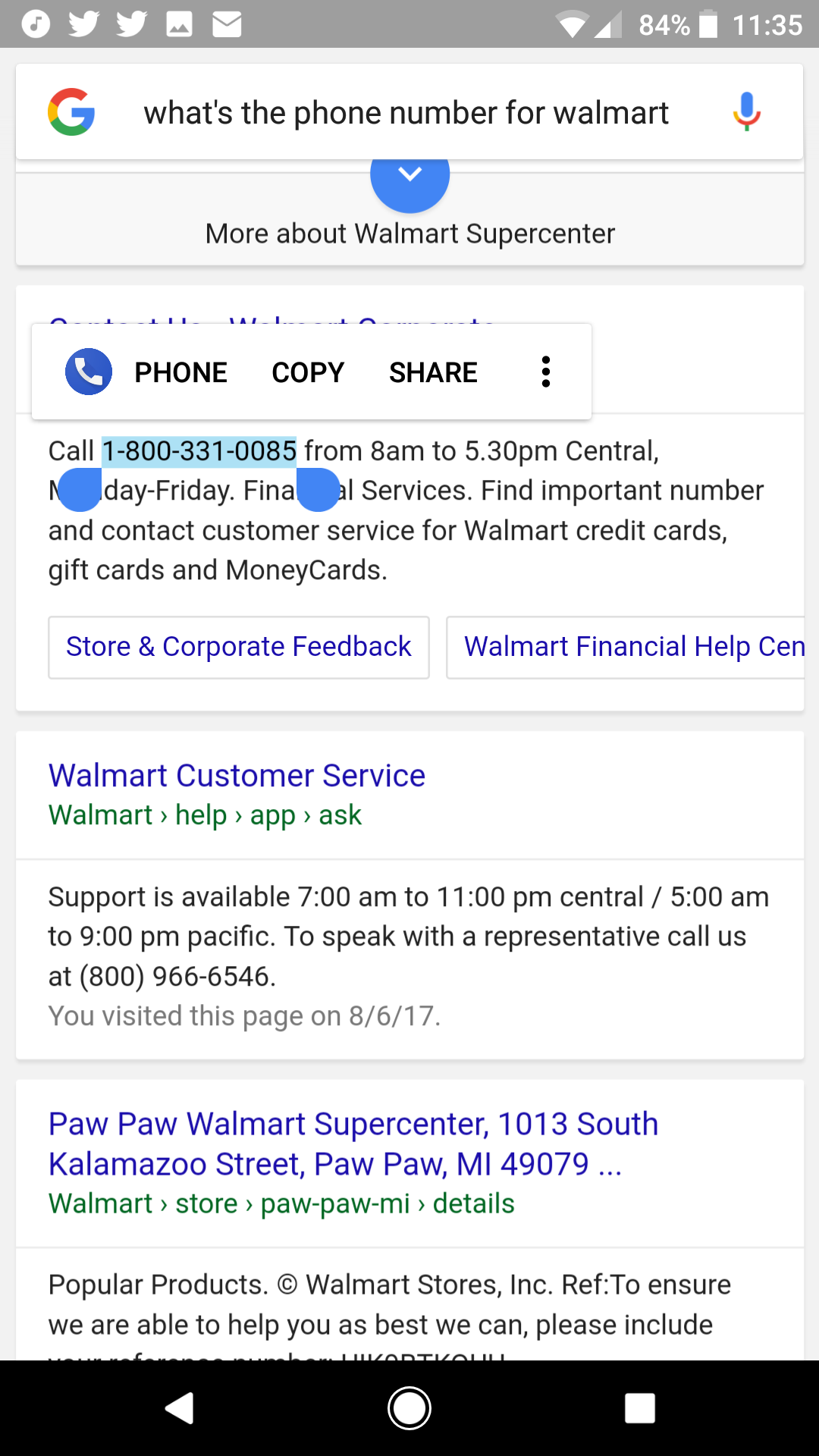This screenshot has width=819, height=1456.
Task: Go back using the navigation bar
Action: click(180, 1408)
